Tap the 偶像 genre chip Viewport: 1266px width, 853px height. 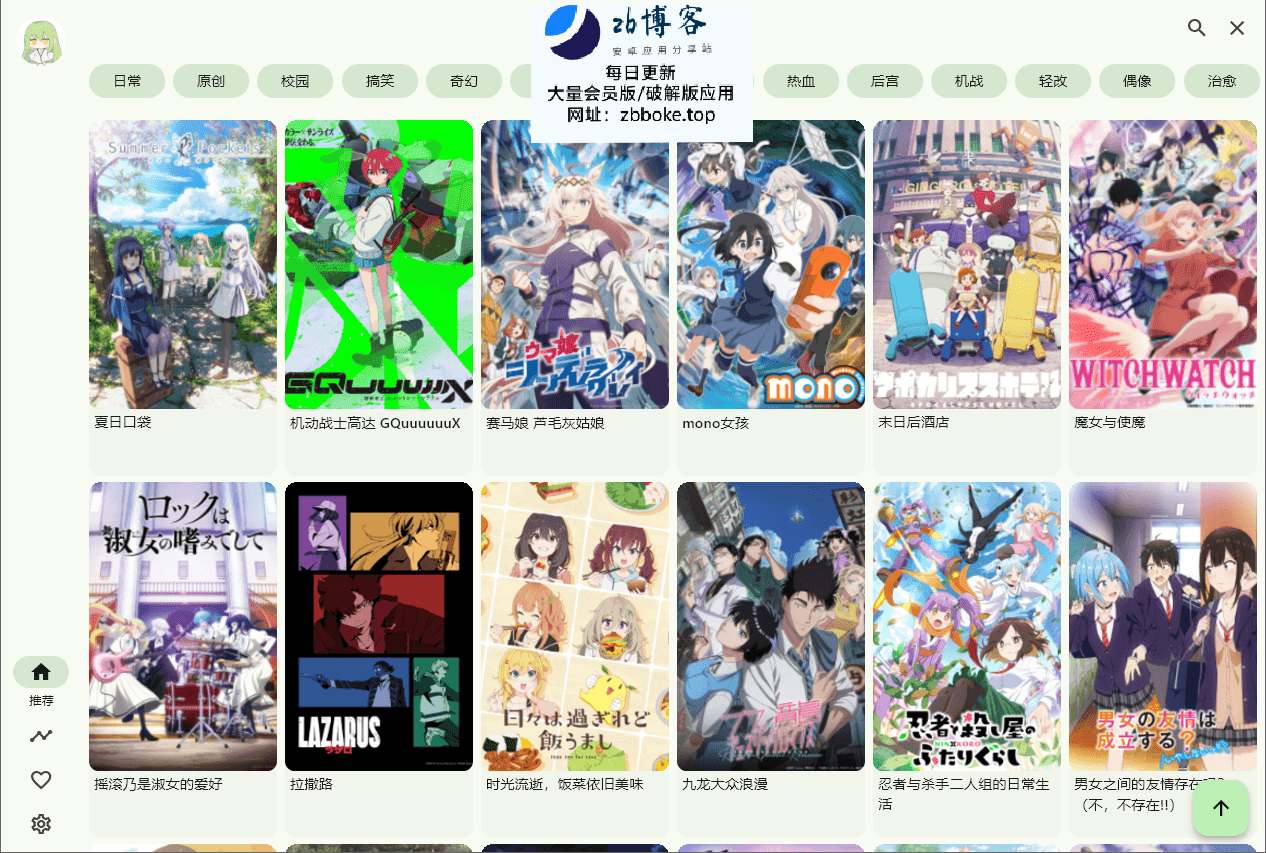point(1137,81)
